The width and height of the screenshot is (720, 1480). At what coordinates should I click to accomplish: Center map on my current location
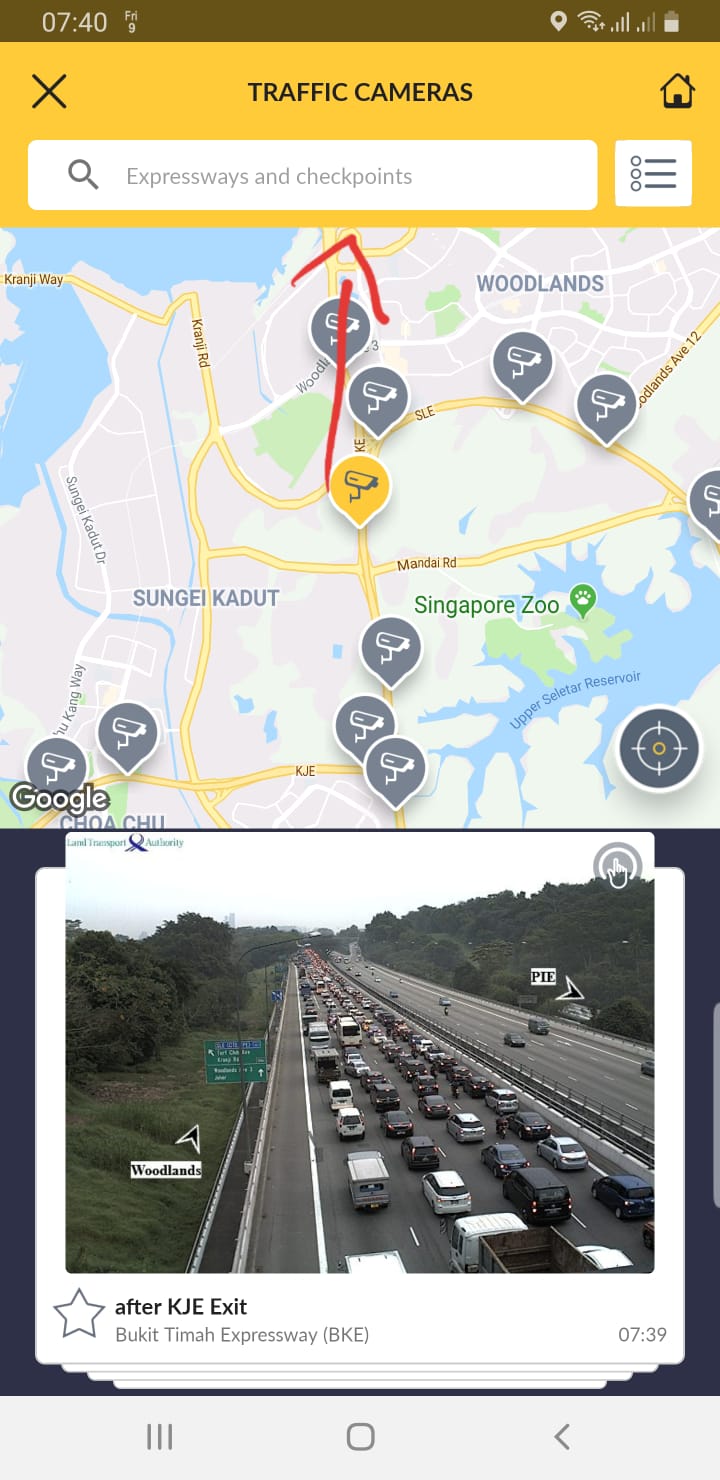[x=658, y=749]
